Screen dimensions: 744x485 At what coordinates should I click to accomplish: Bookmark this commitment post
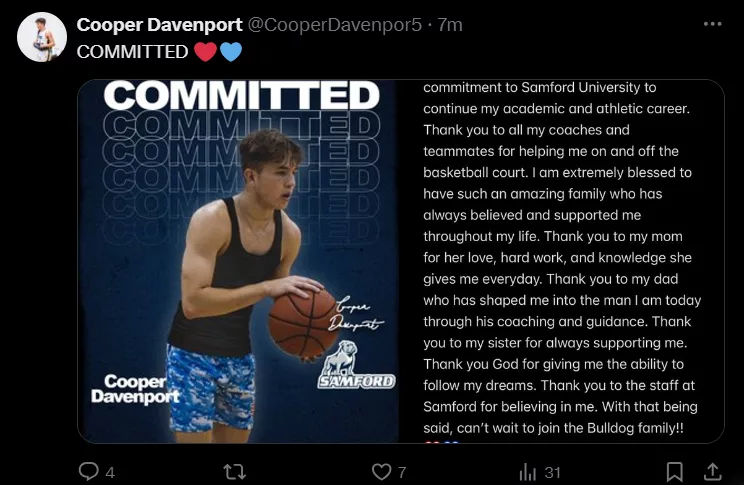(675, 472)
